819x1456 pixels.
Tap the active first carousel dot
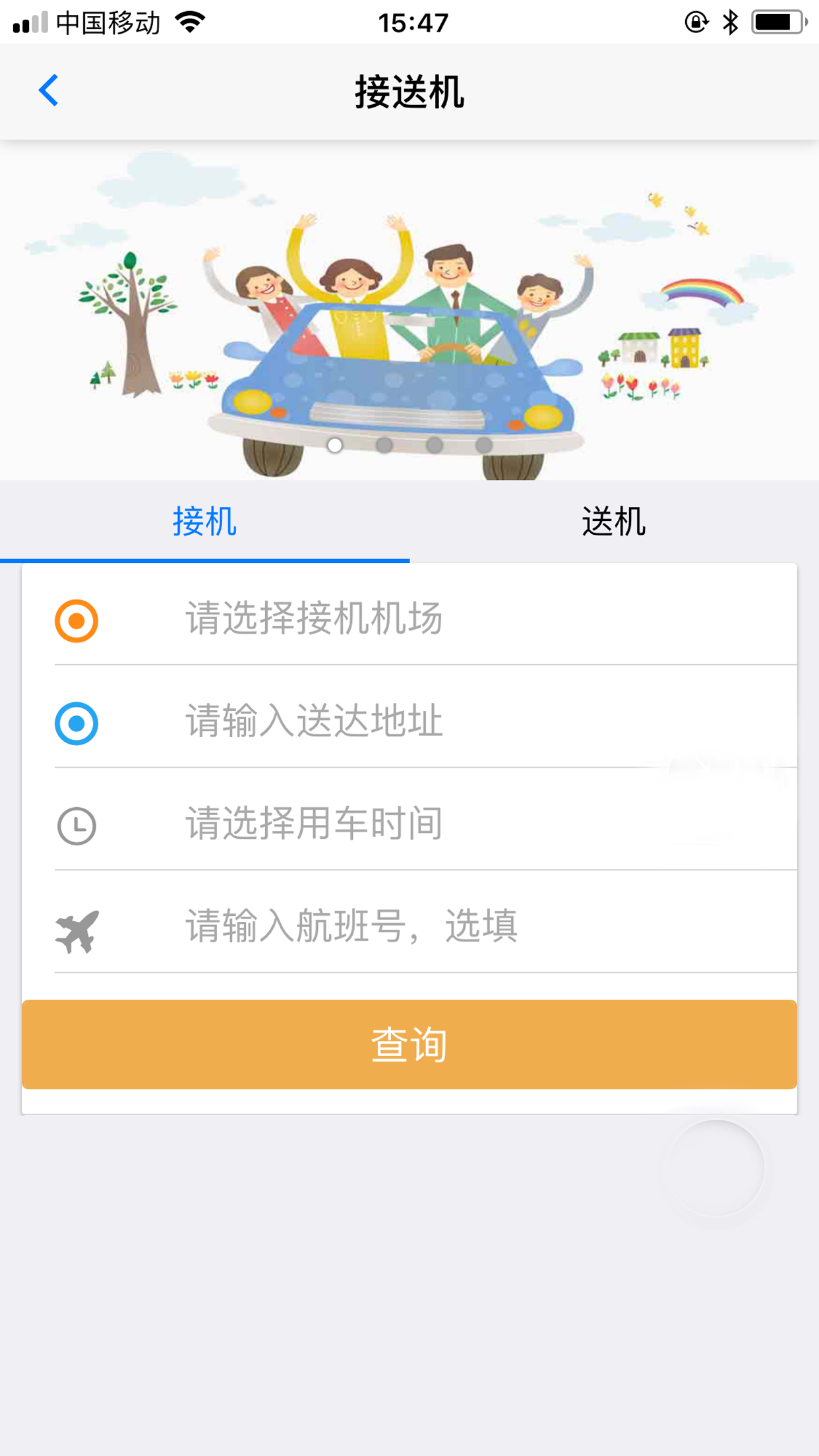(x=334, y=446)
